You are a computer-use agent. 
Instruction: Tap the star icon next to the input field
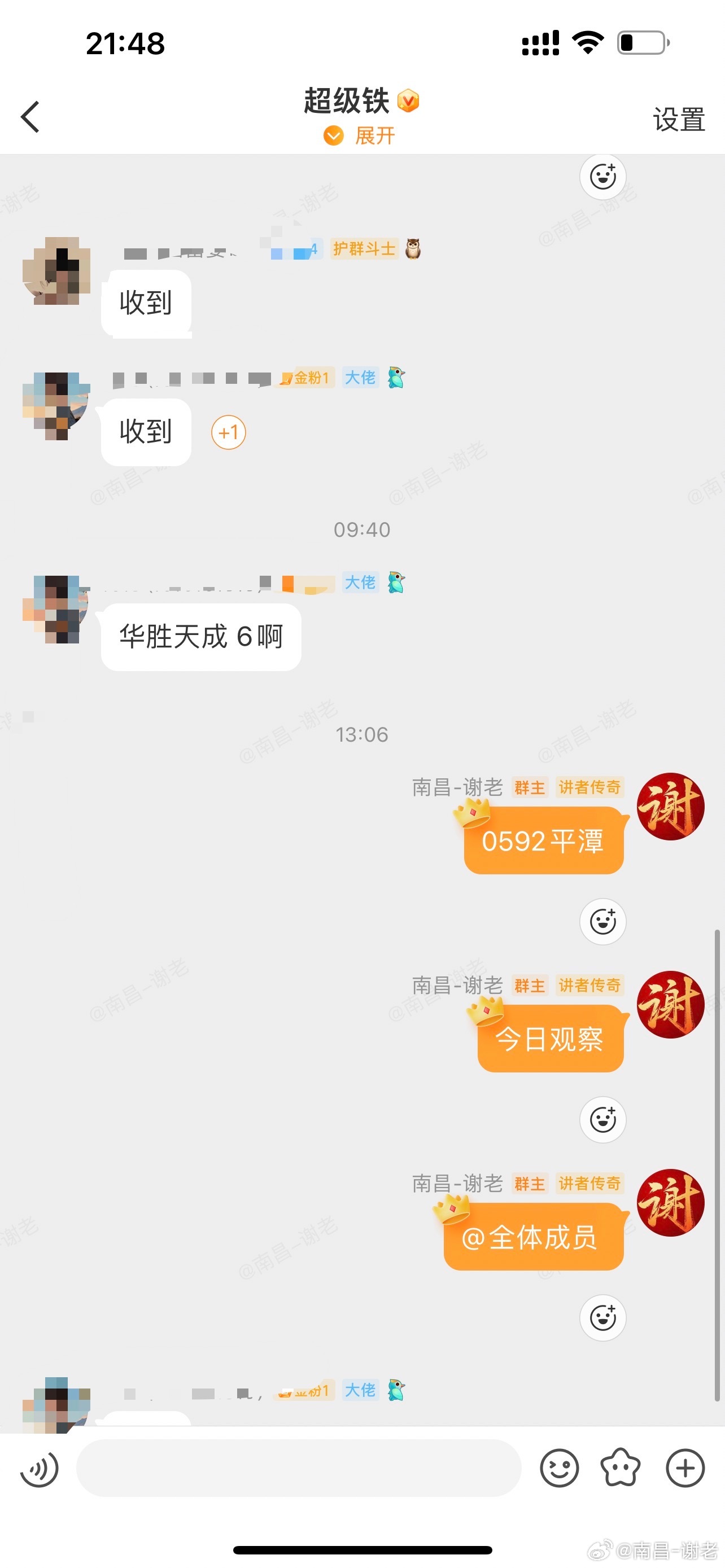click(x=622, y=1468)
